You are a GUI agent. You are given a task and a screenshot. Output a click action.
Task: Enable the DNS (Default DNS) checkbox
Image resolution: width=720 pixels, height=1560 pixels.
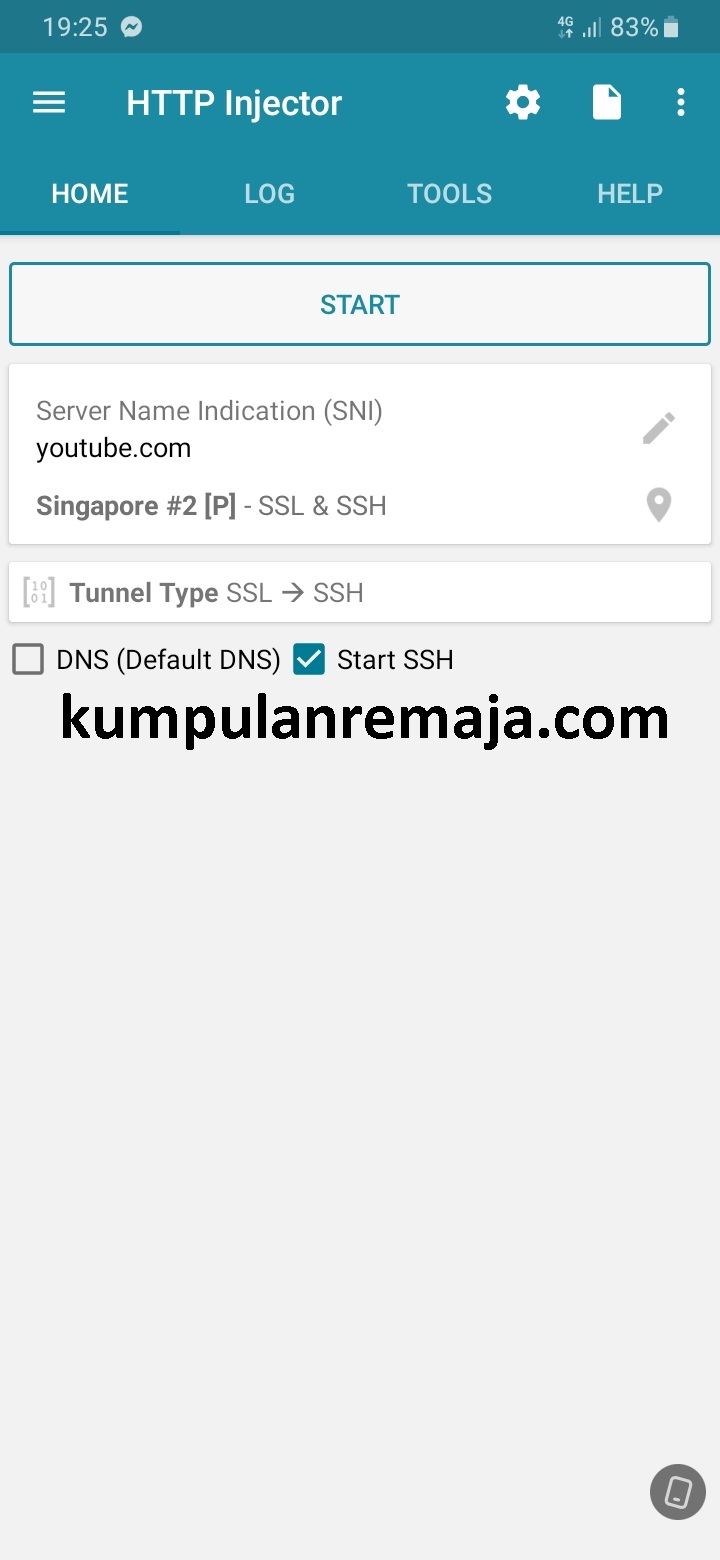[x=28, y=659]
